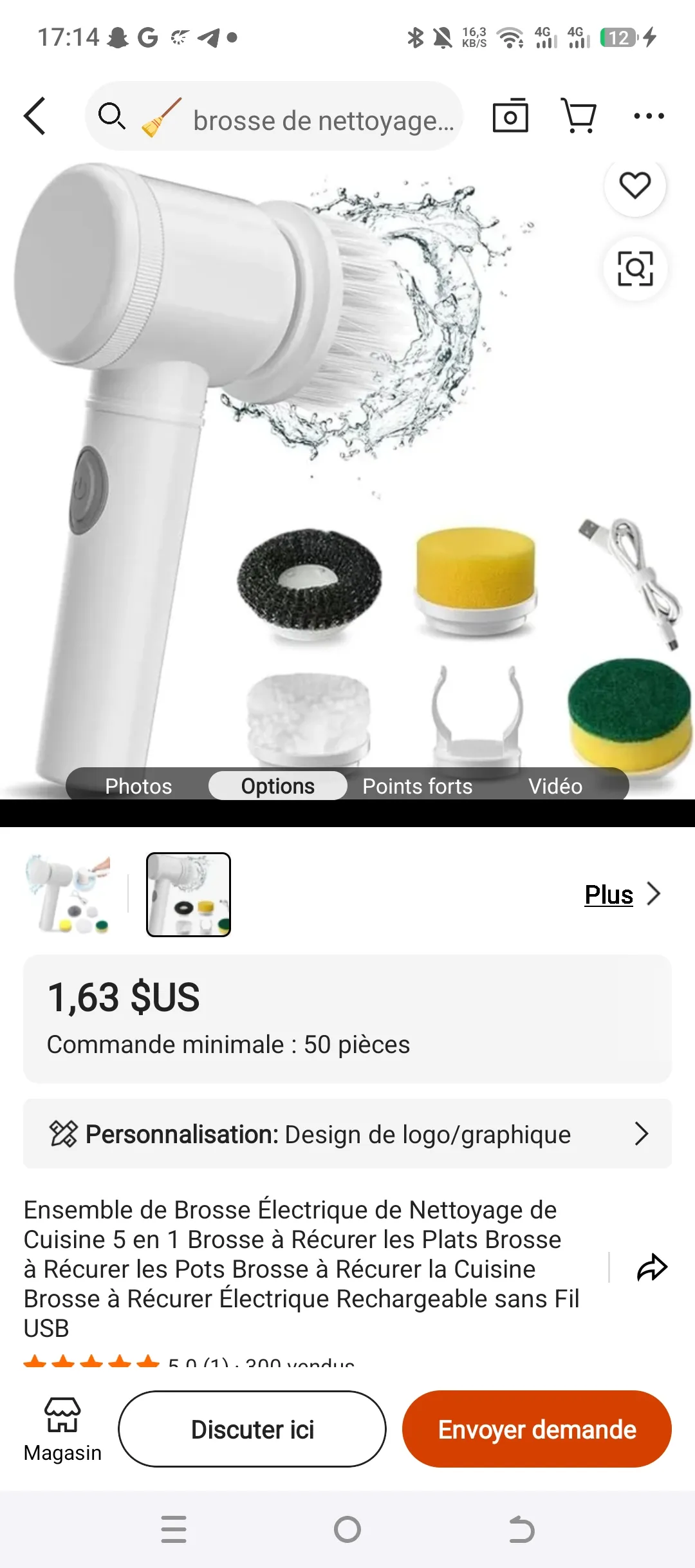The height and width of the screenshot is (1568, 695).
Task: Start a chat via Discuter ici
Action: click(x=252, y=1430)
